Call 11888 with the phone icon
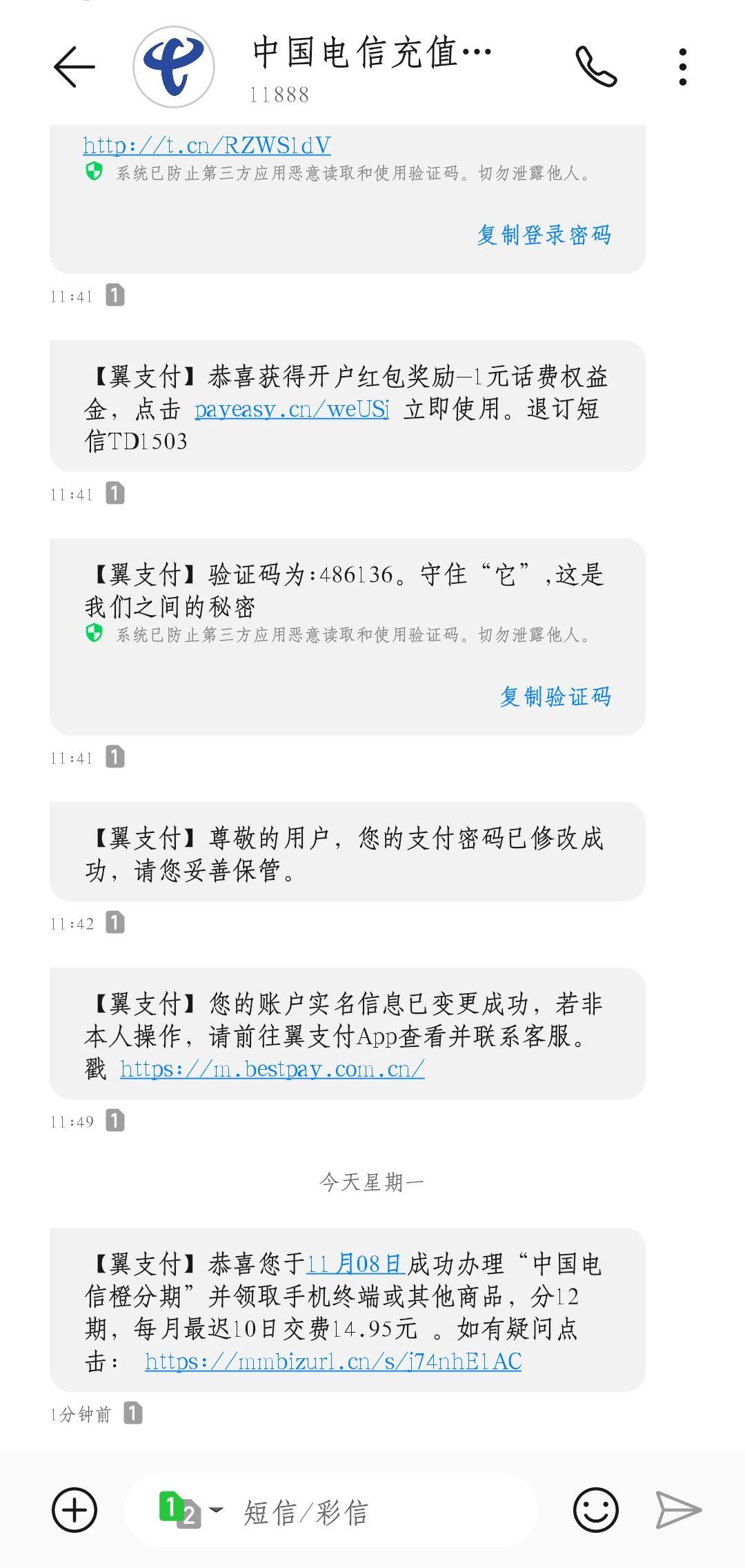 tap(596, 67)
